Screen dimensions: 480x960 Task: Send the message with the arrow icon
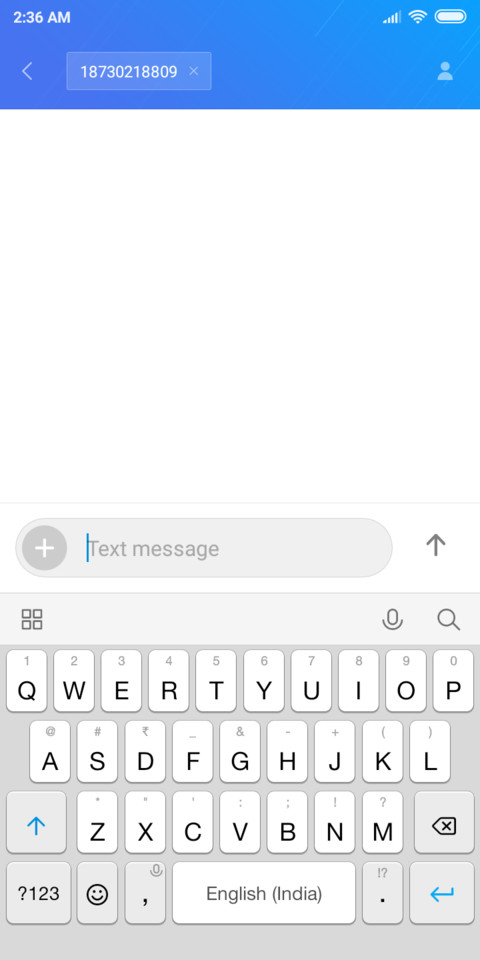(435, 544)
